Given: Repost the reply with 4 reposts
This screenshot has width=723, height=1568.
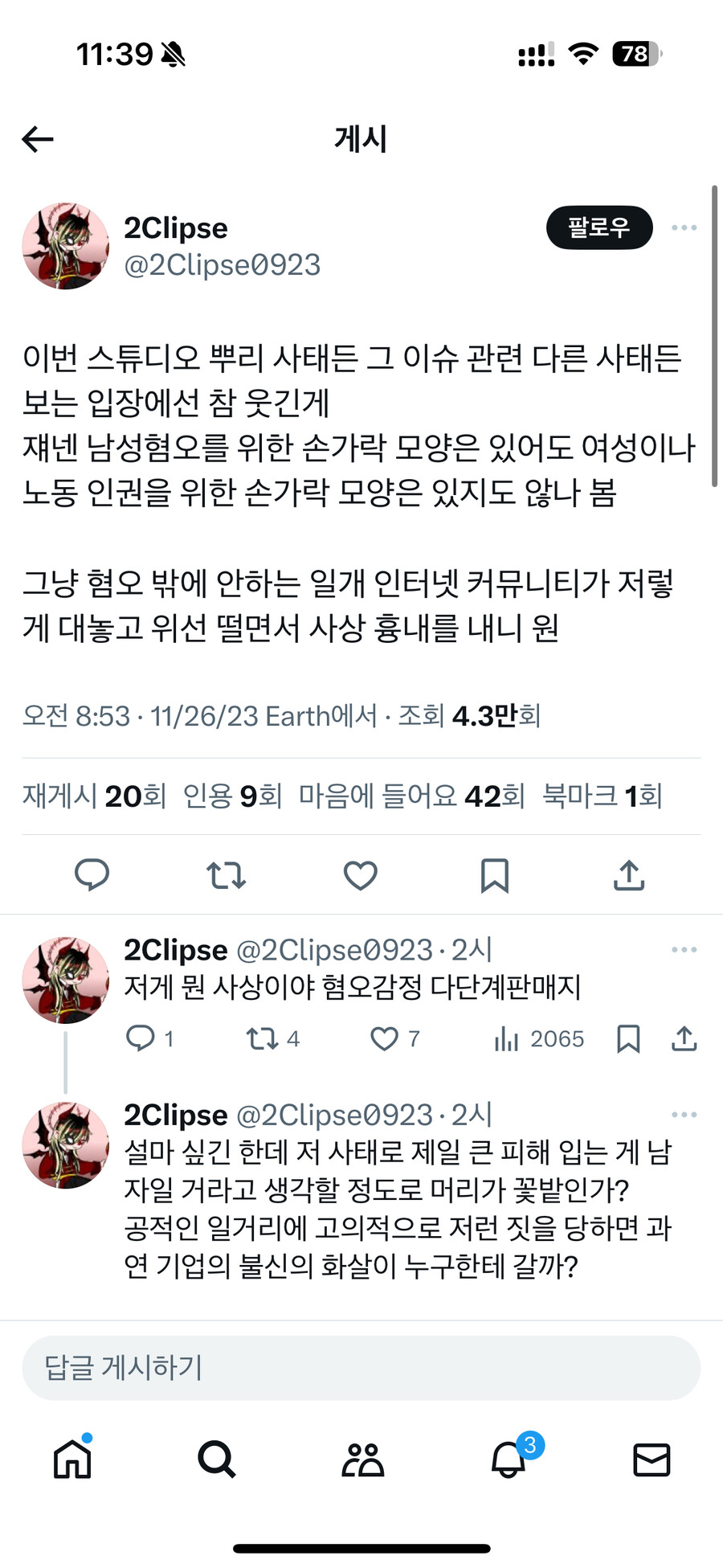Looking at the screenshot, I should pyautogui.click(x=262, y=1039).
